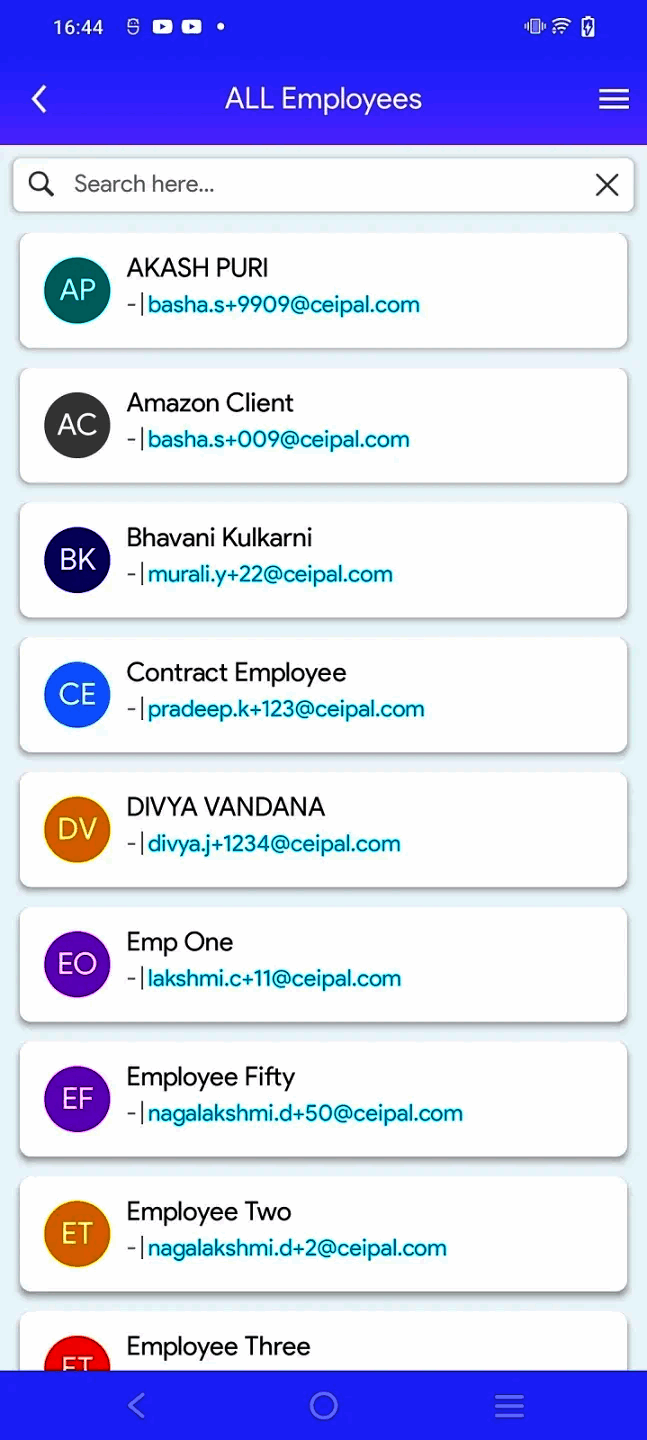Open DIVYA VANDANA employee card
The image size is (647, 1440).
point(323,829)
